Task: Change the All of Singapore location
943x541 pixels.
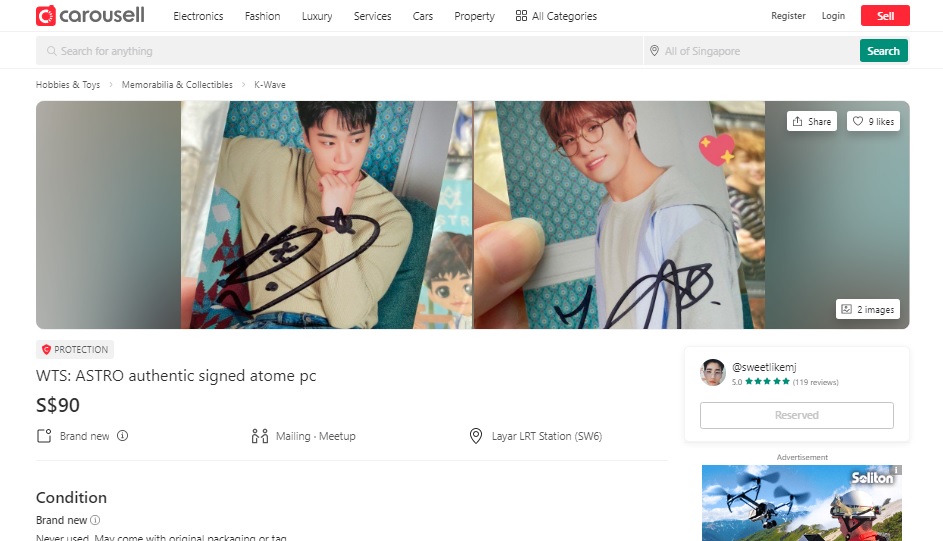Action: click(750, 51)
